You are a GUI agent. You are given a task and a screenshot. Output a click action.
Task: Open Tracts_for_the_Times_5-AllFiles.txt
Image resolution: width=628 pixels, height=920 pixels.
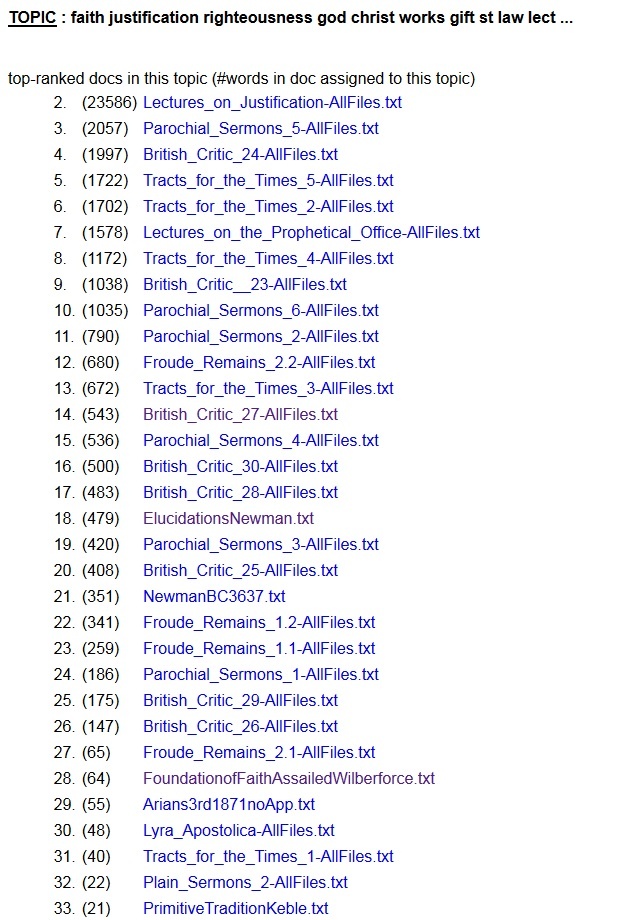(268, 181)
